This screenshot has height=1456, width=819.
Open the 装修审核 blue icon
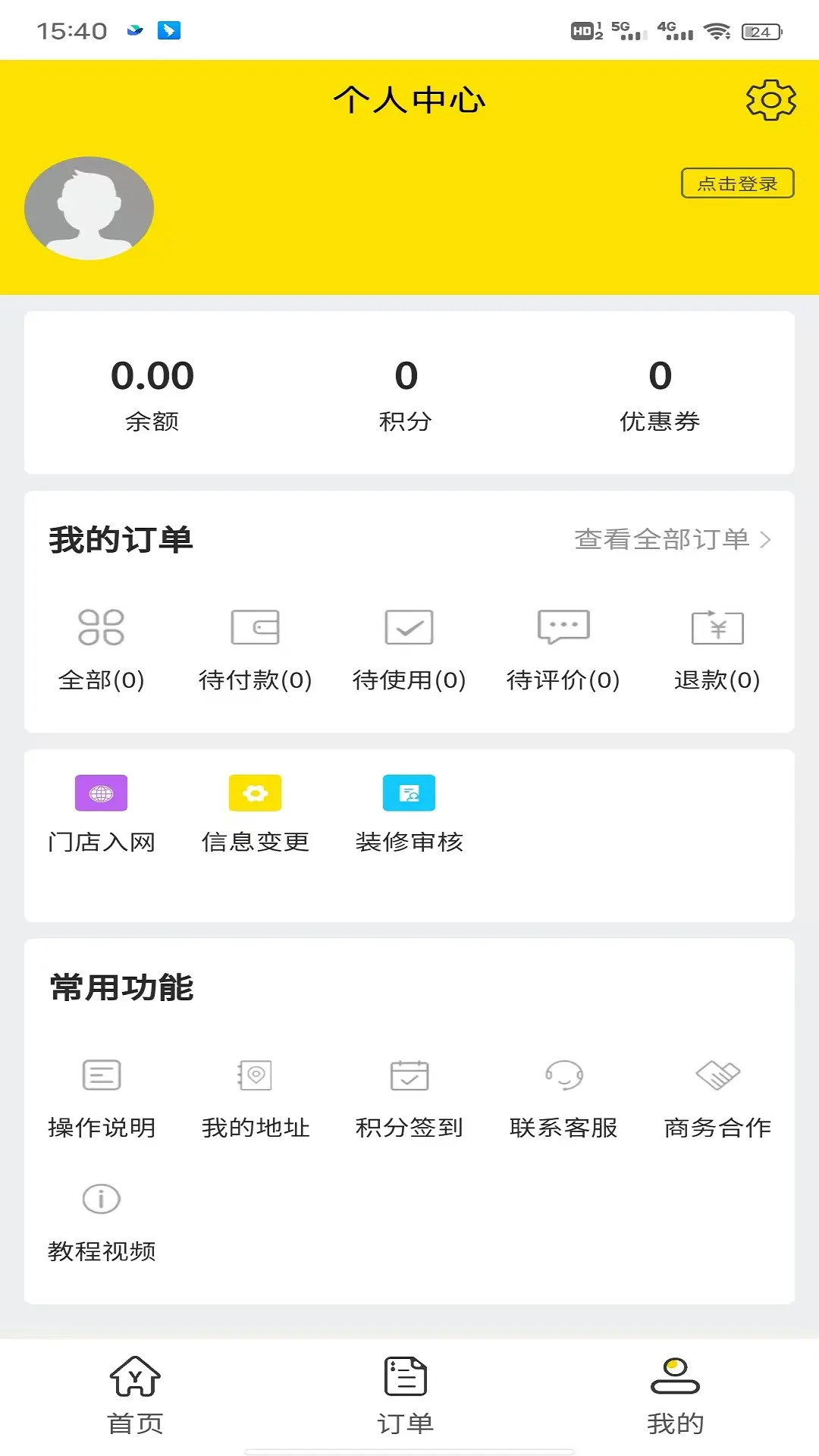[x=409, y=792]
